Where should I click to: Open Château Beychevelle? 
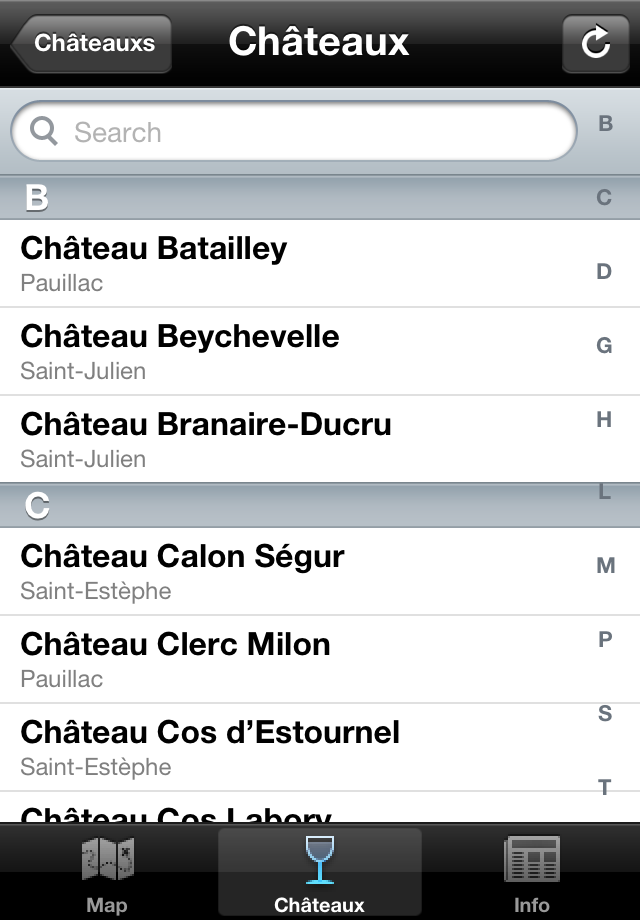tap(300, 351)
